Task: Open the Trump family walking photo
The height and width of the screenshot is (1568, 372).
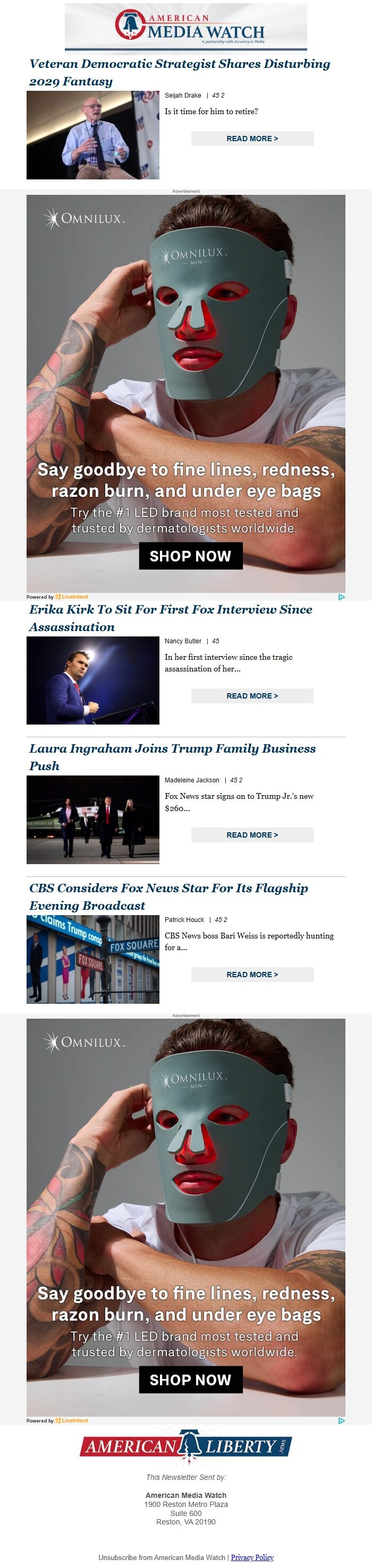Action: click(x=92, y=820)
